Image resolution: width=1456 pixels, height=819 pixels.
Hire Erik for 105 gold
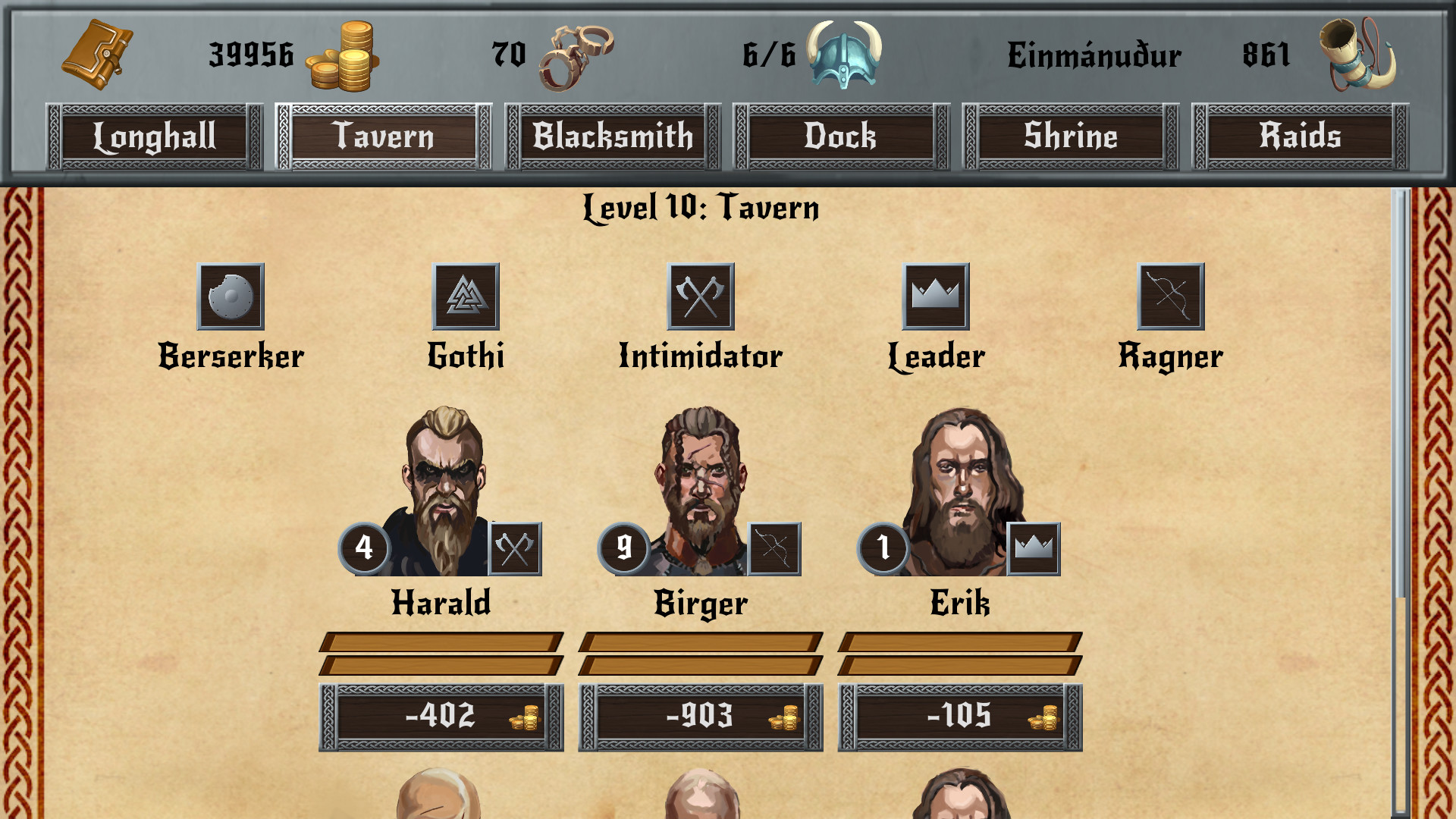coord(960,717)
